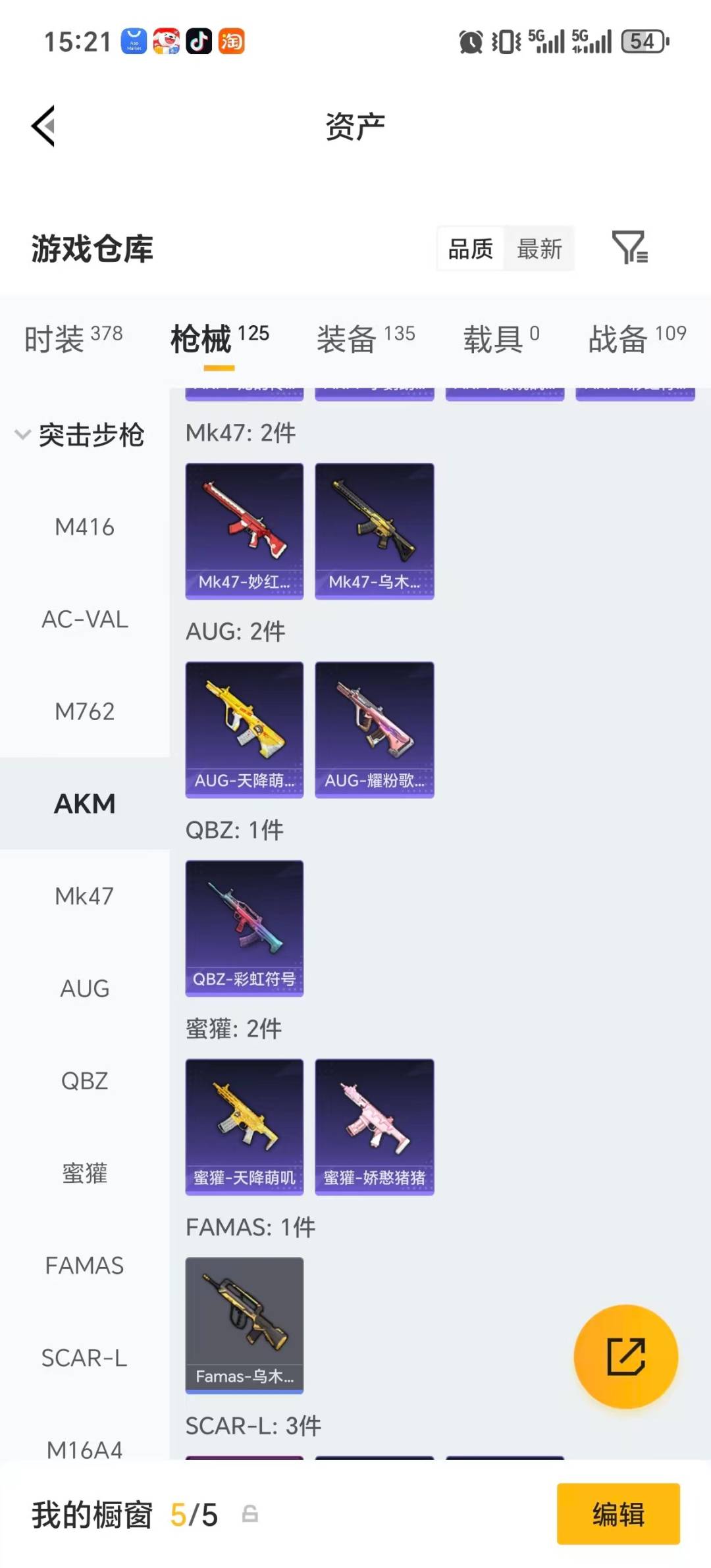The height and width of the screenshot is (1568, 711).
Task: Open the 战备 tab
Action: click(x=616, y=339)
